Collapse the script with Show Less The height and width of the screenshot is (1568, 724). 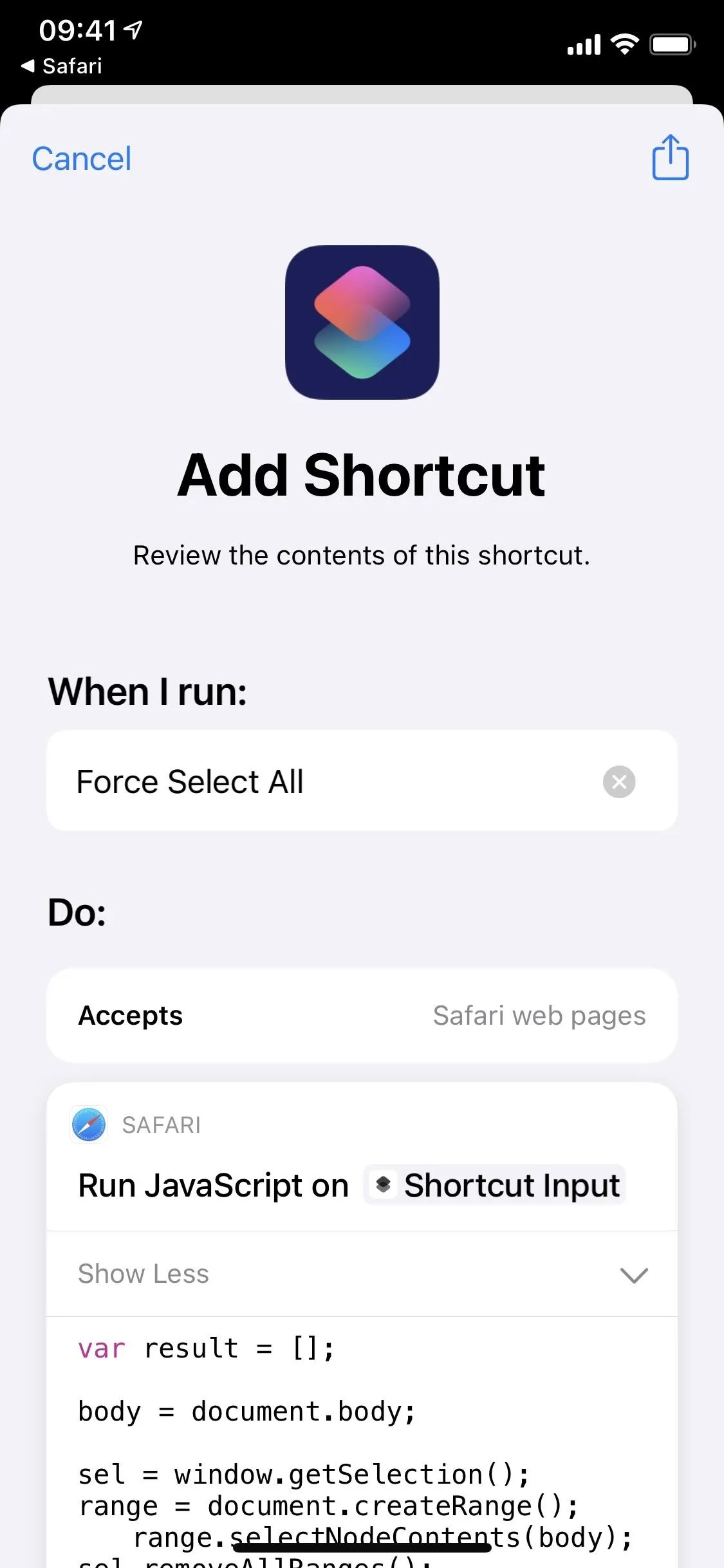pos(362,1274)
